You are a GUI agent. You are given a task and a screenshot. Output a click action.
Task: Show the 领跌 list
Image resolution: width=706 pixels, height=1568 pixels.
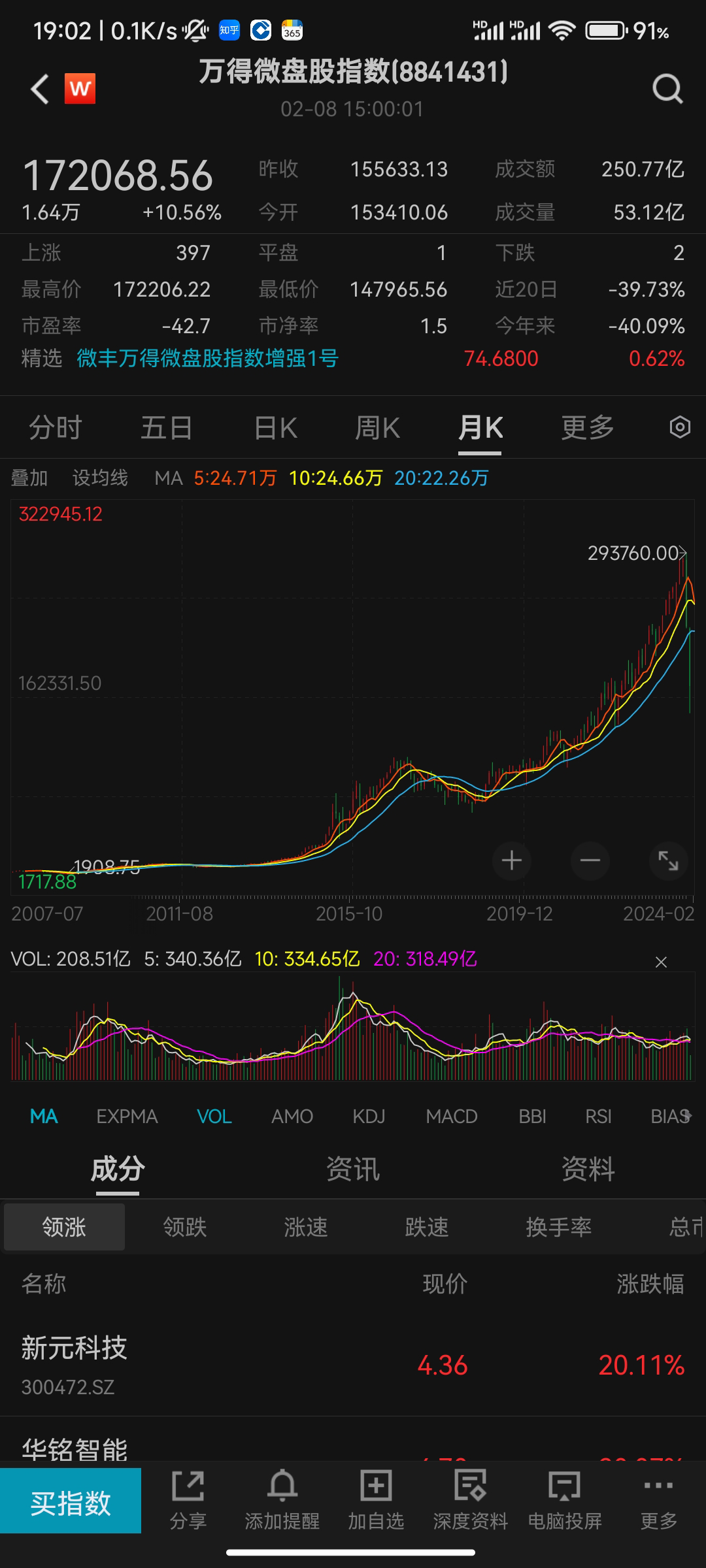tap(185, 1227)
